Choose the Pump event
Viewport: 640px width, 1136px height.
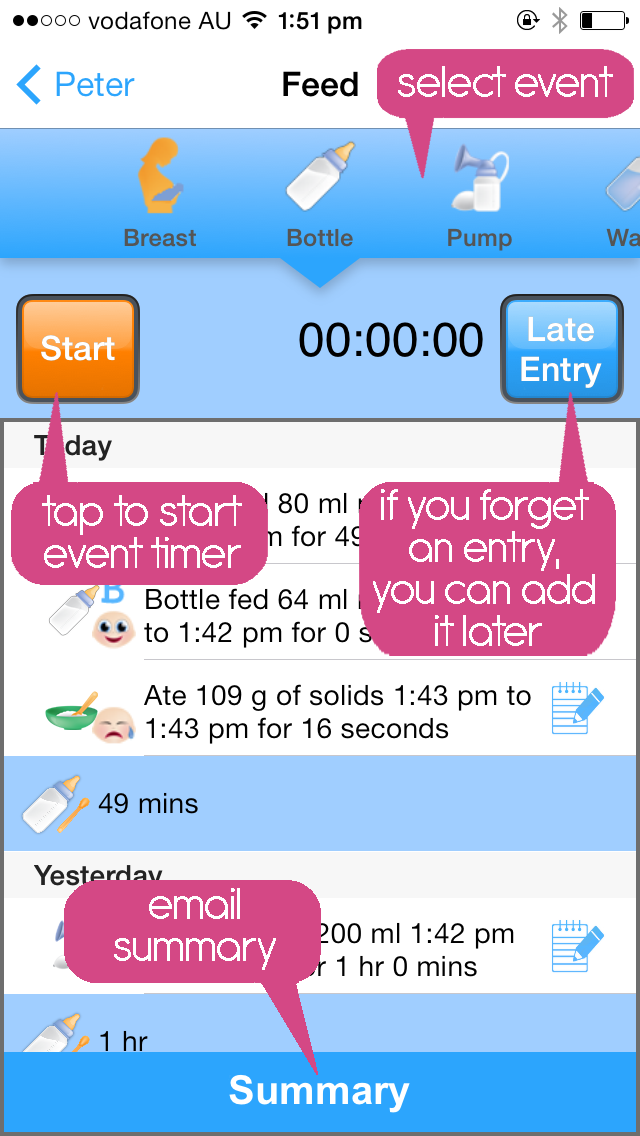coord(478,194)
